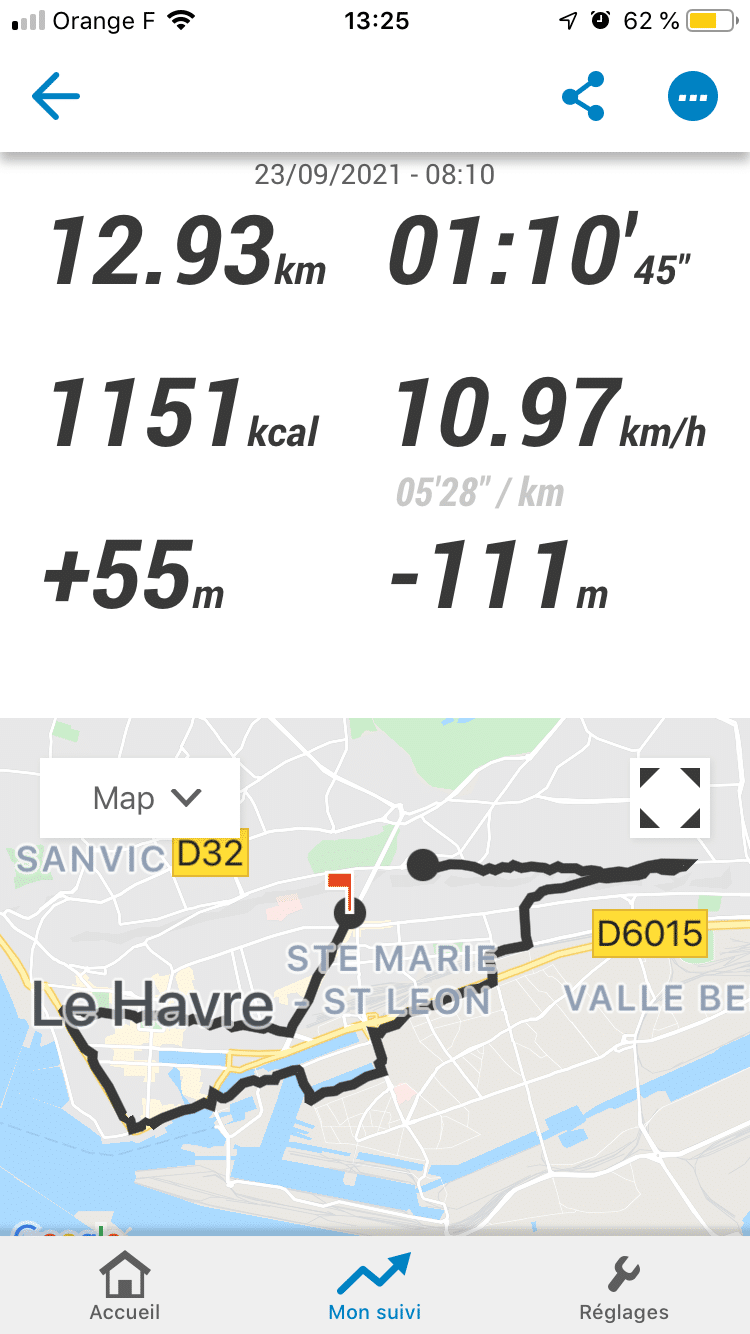Switch to the Accueil tab

click(x=125, y=1287)
